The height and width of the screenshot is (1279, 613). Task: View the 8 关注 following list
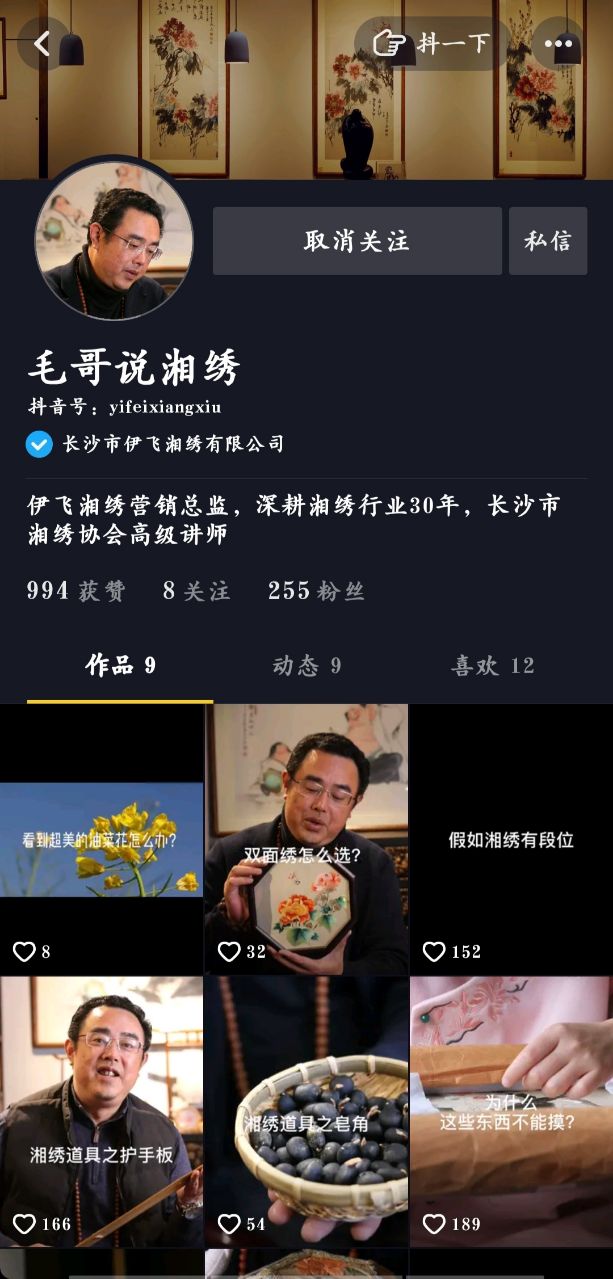click(x=196, y=591)
